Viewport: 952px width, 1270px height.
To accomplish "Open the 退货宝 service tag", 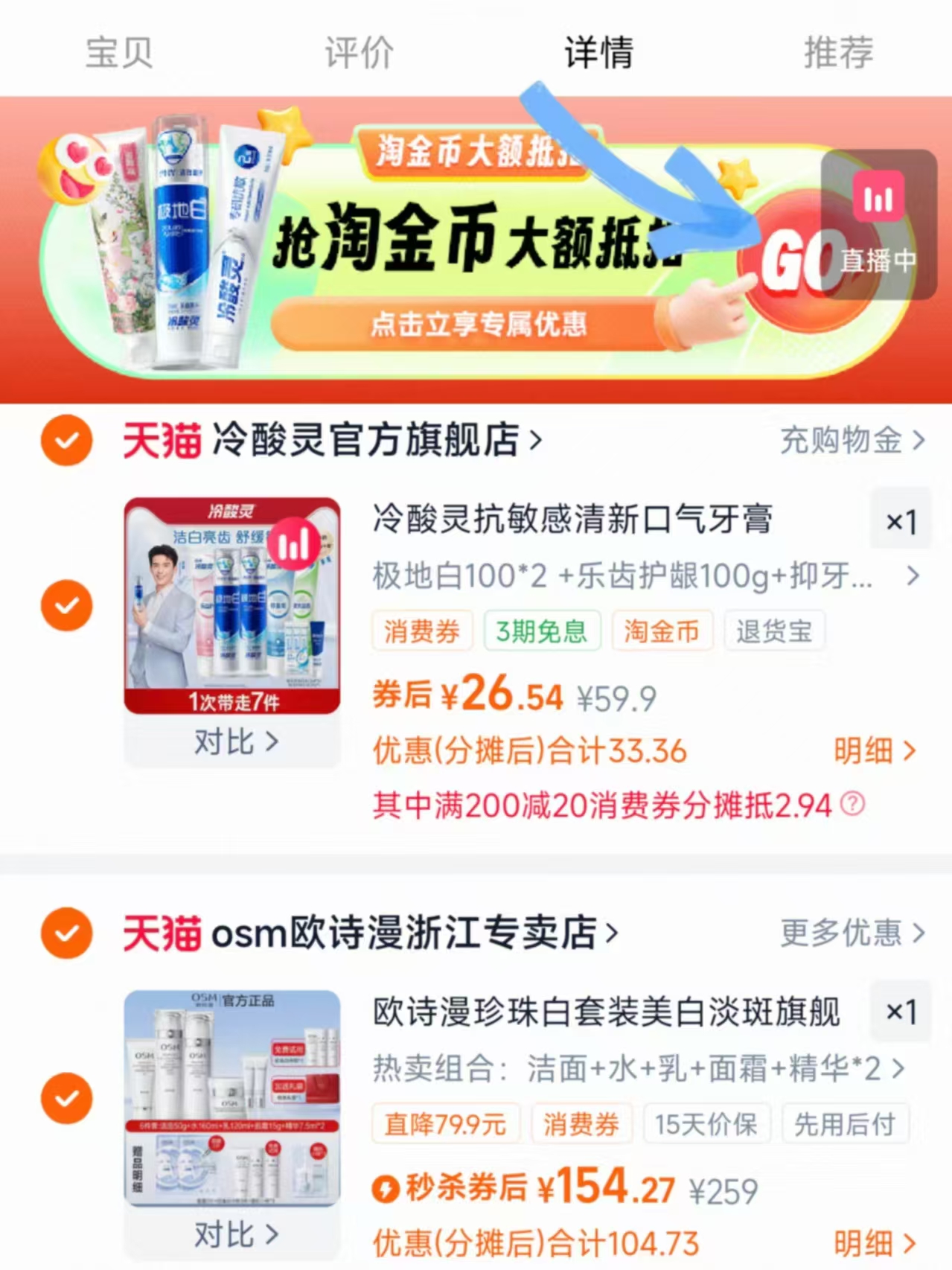I will (774, 631).
